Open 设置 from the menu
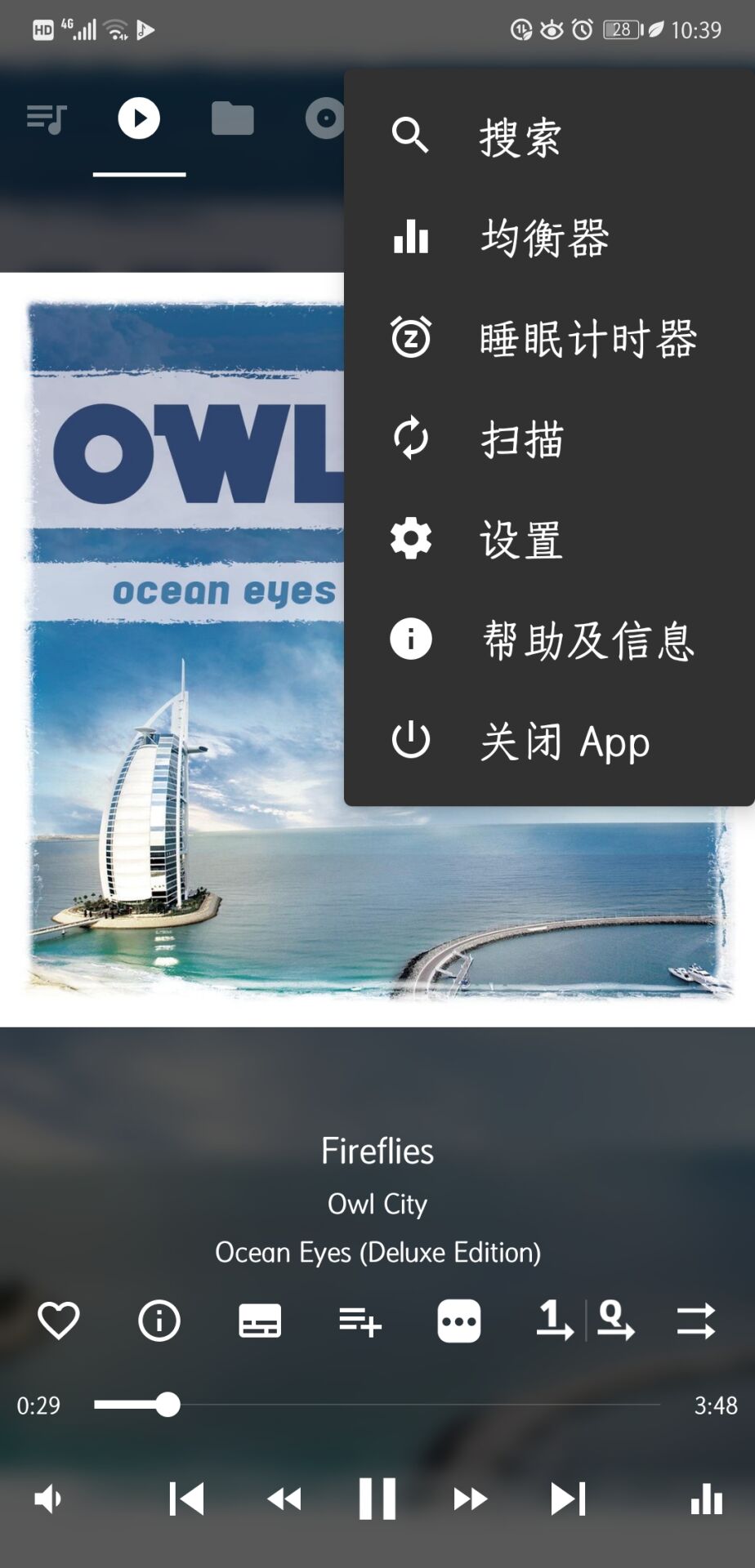 click(x=520, y=539)
